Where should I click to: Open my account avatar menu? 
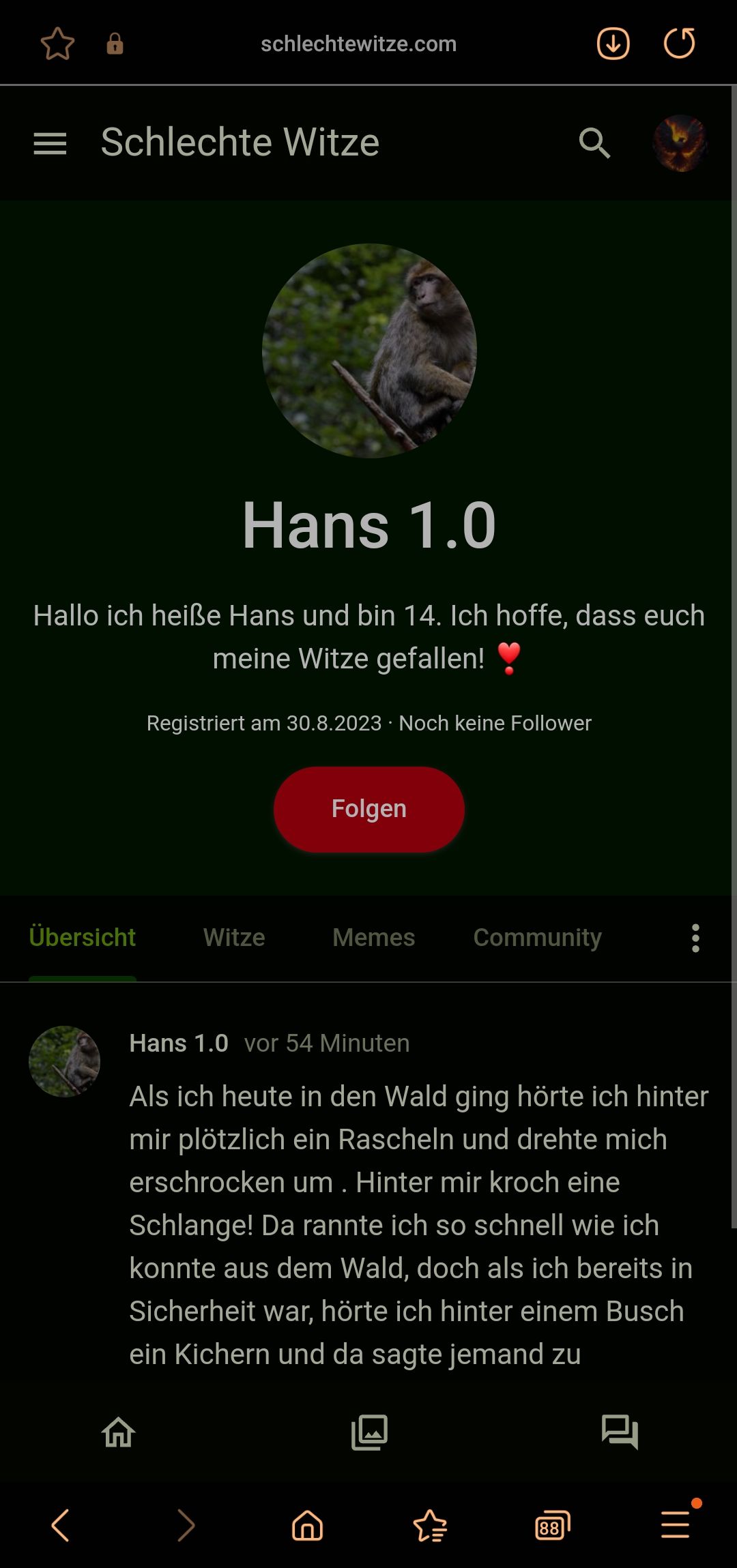(680, 143)
